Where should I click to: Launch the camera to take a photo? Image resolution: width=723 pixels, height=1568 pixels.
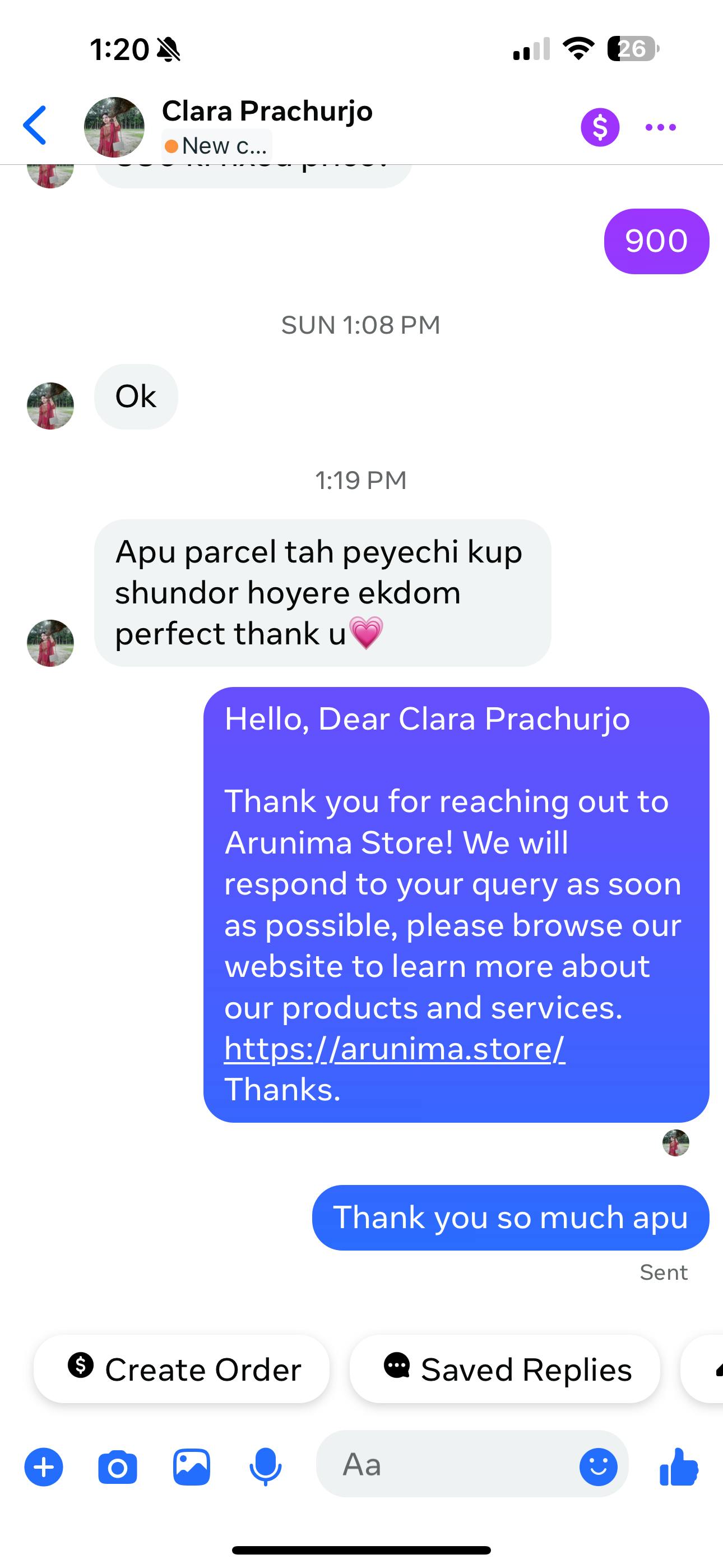coord(118,1467)
